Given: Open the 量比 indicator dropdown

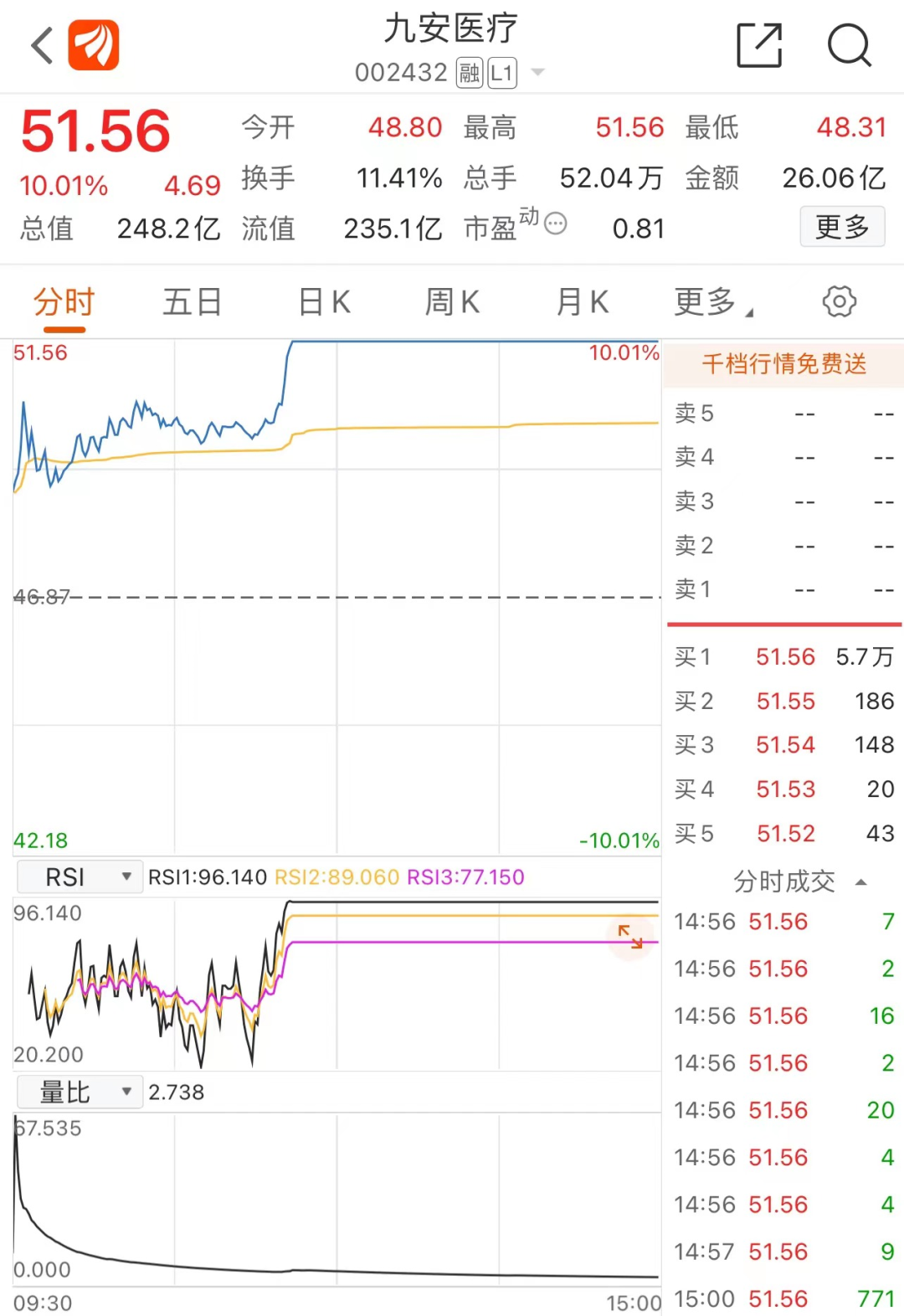Looking at the screenshot, I should pos(80,1092).
